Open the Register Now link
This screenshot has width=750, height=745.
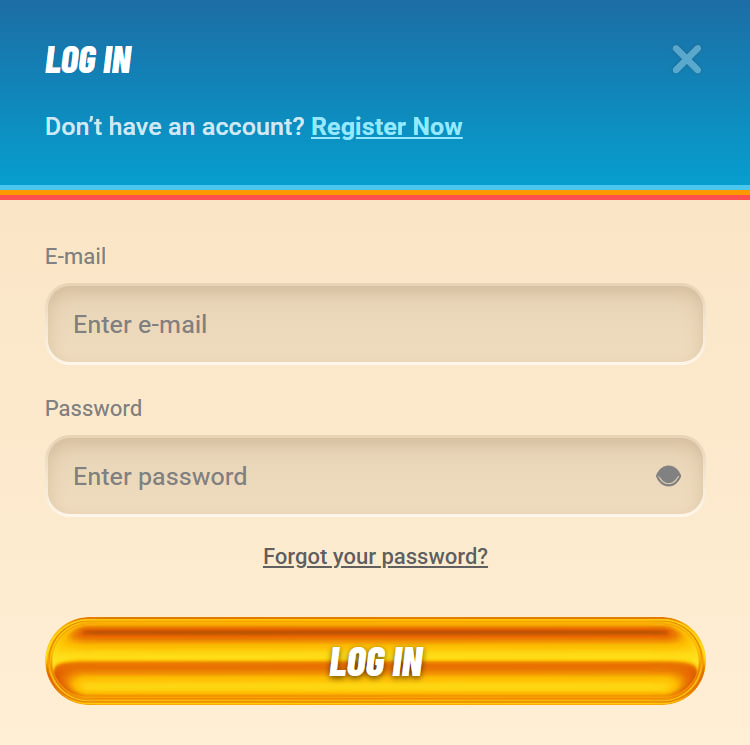[387, 127]
